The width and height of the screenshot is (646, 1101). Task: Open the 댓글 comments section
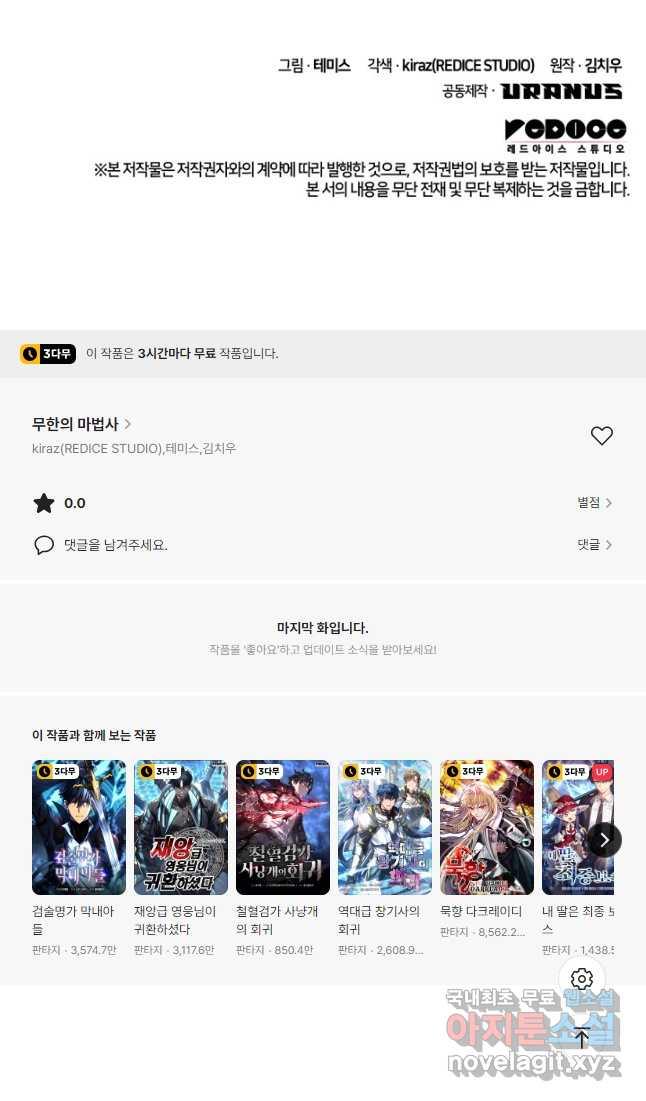click(594, 545)
